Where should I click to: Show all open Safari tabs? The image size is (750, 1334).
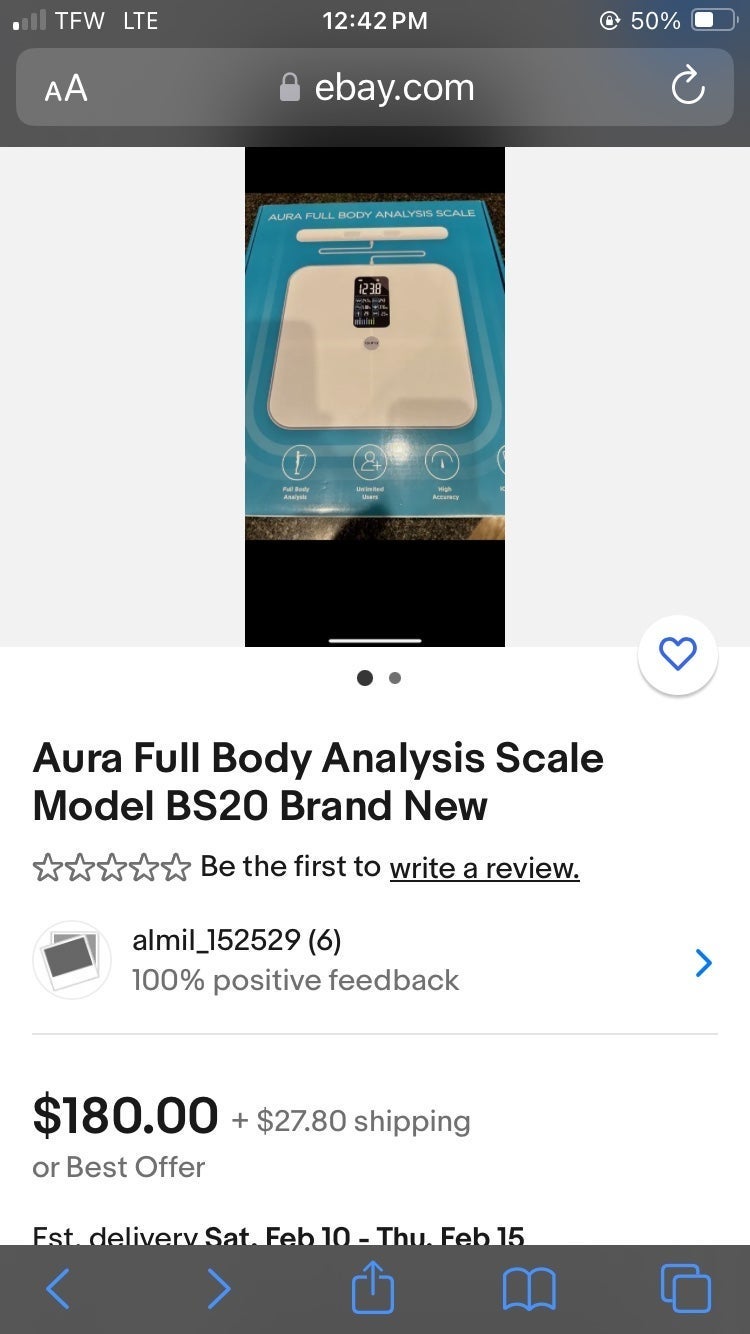point(686,1288)
